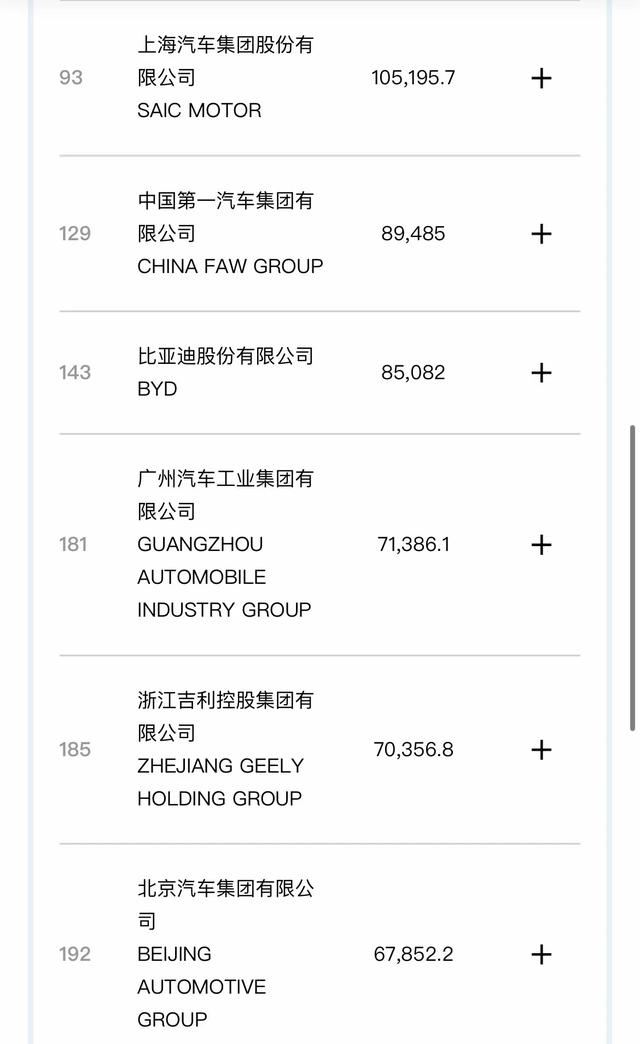Expand the Zhejiang Geely Holding Group row
This screenshot has height=1044, width=640.
click(541, 750)
